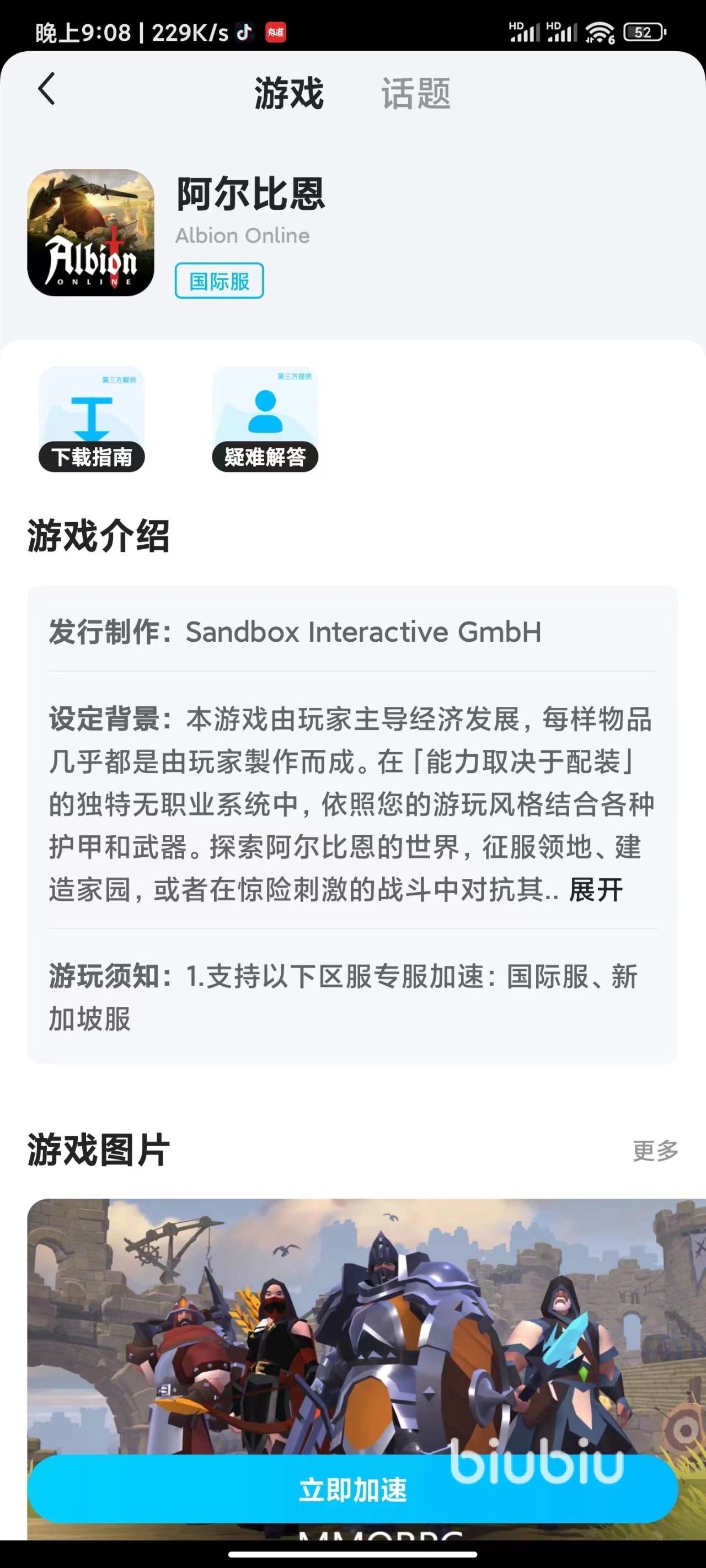Select the 游戏 tab
The height and width of the screenshot is (1568, 706).
coord(288,94)
